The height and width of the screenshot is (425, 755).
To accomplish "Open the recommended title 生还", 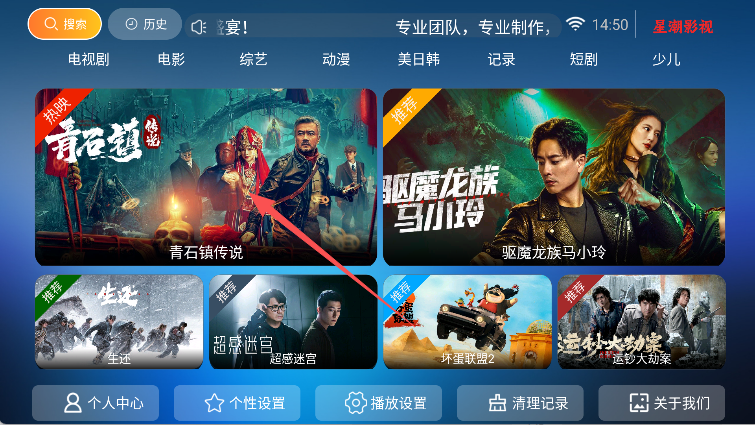I will [x=118, y=321].
